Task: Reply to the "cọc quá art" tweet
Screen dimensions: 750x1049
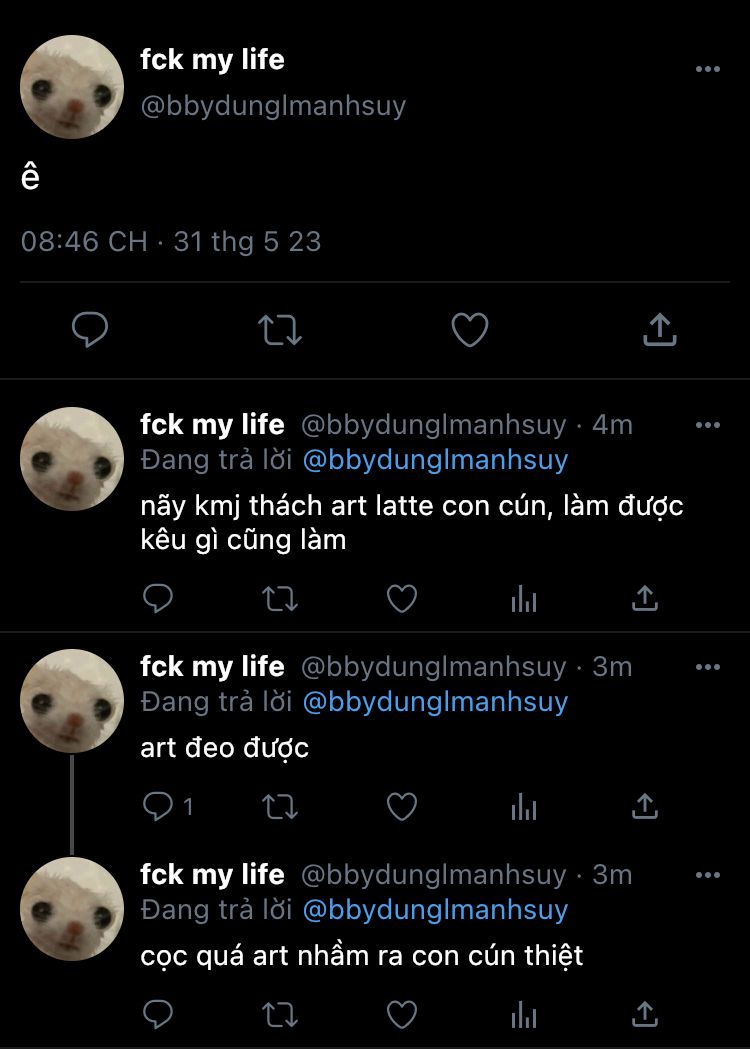Action: [x=158, y=1014]
